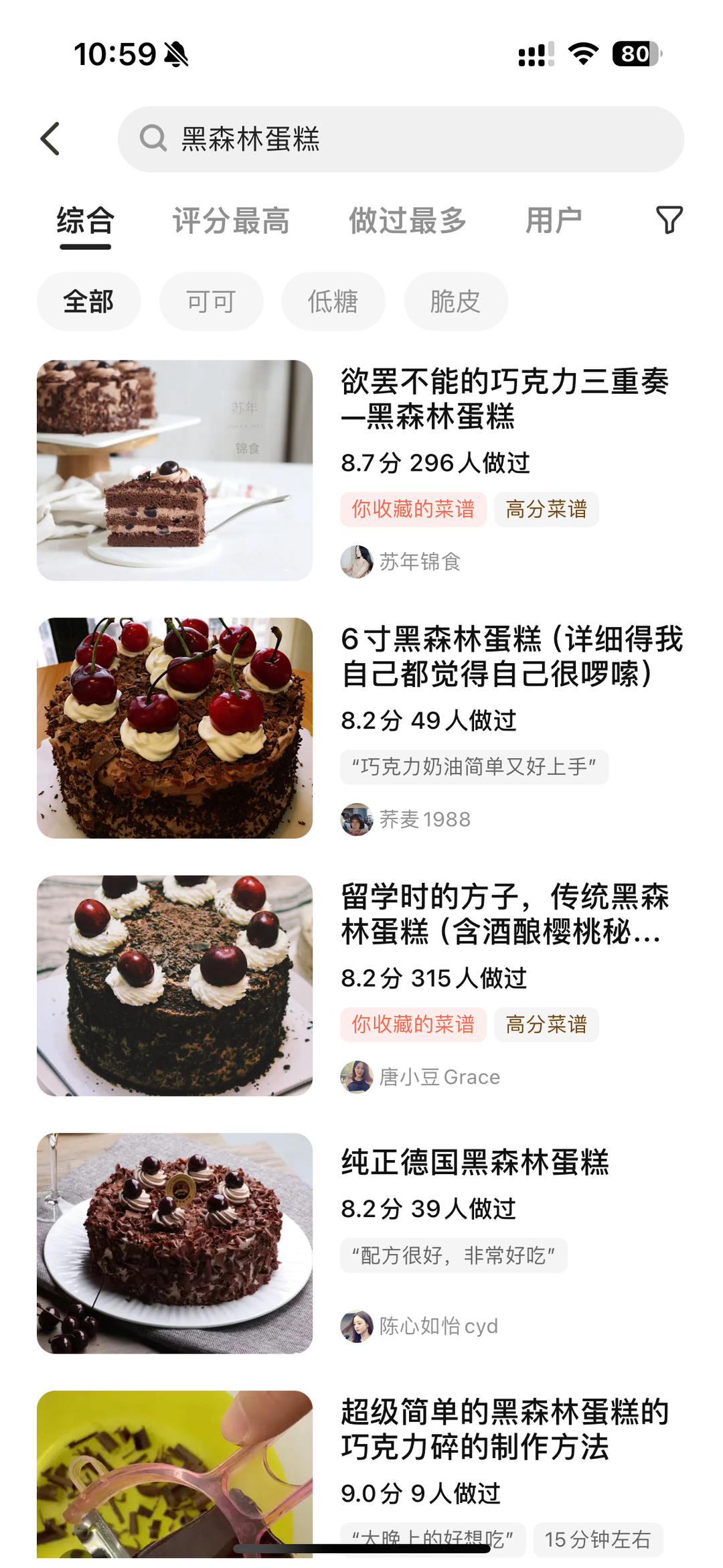This screenshot has width=723, height=1568.
Task: Tap the search input showing 黑森林蛋糕
Action: pyautogui.click(x=402, y=139)
